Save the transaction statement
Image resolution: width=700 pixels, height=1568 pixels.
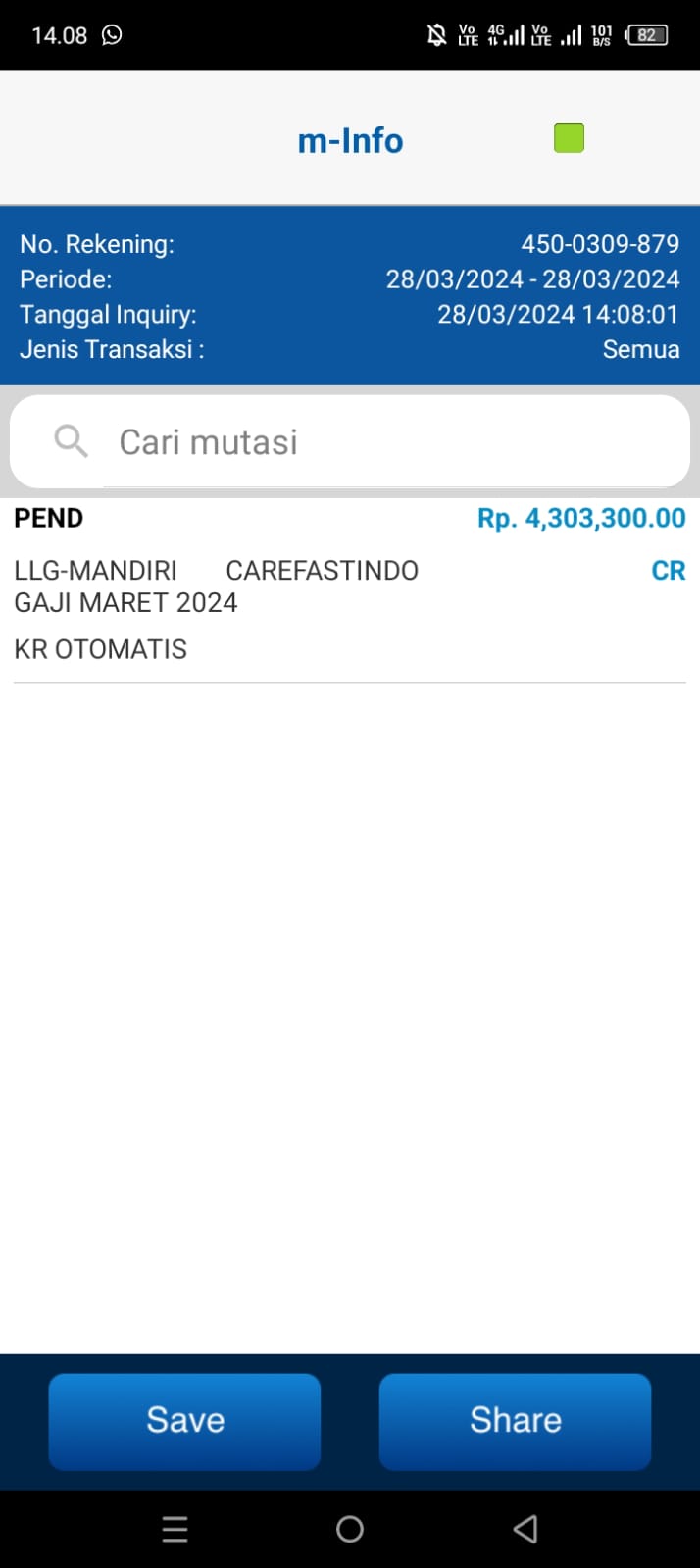184,1421
